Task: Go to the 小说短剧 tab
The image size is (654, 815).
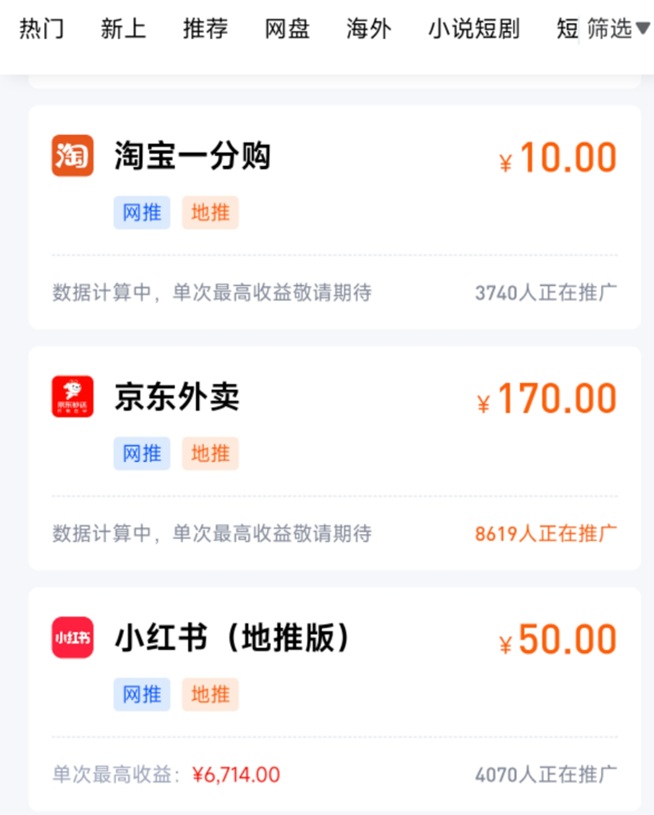Action: pyautogui.click(x=474, y=29)
